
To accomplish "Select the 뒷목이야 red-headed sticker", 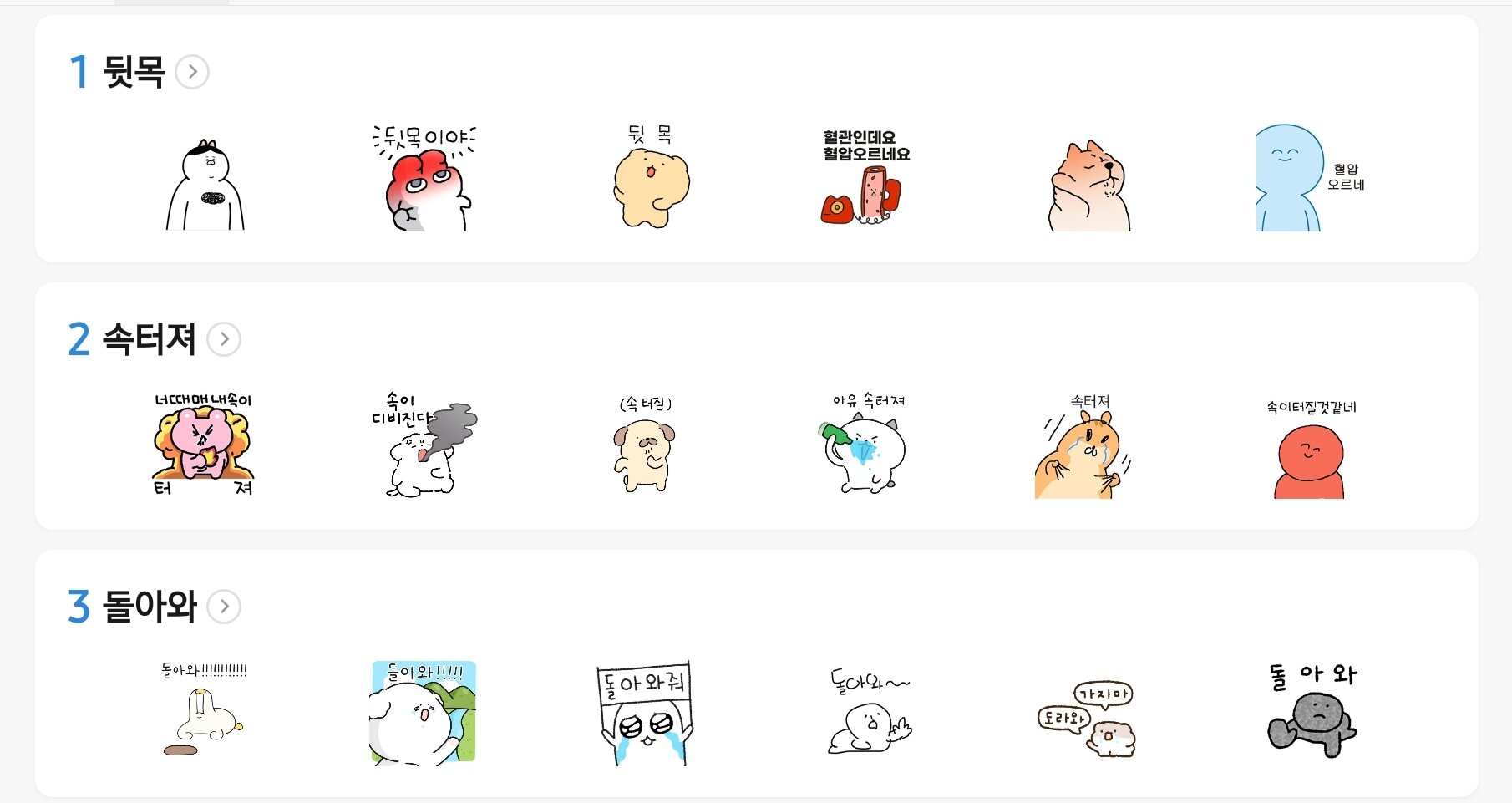I will point(424,179).
